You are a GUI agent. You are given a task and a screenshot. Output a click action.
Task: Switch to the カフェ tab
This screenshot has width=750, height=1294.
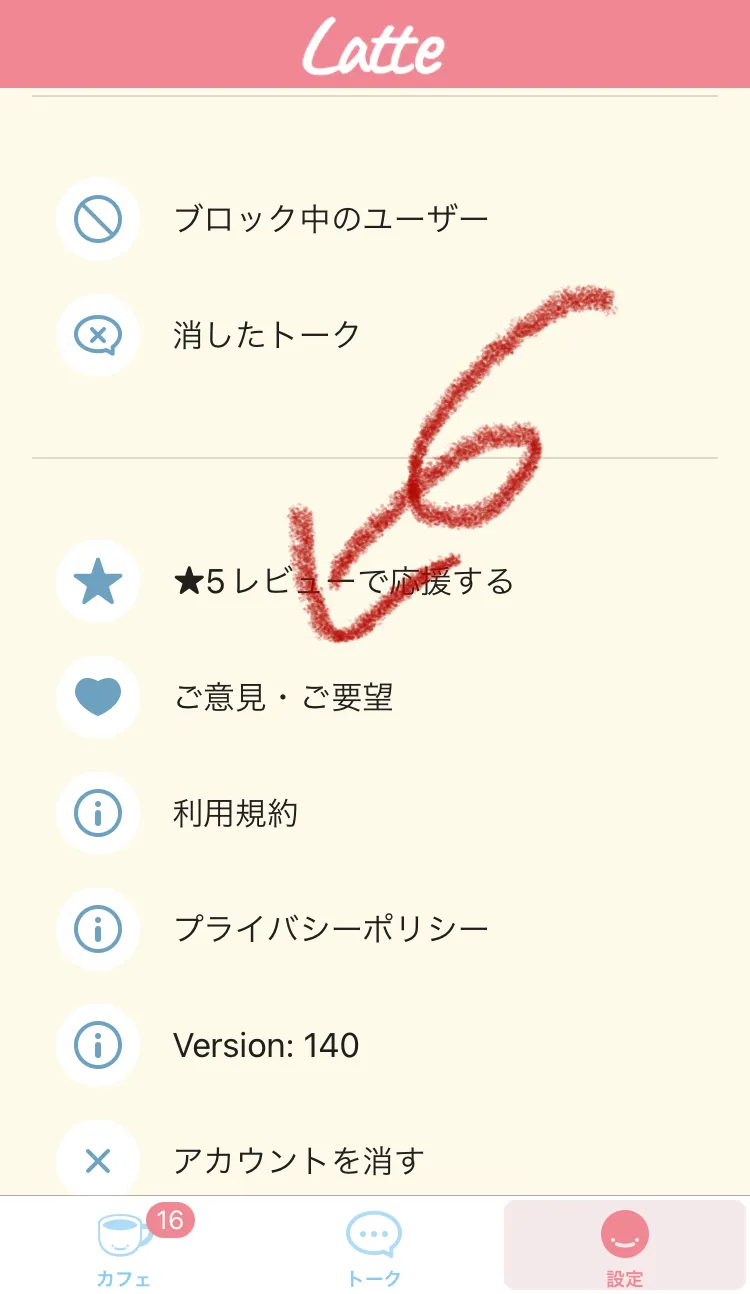pyautogui.click(x=125, y=1246)
